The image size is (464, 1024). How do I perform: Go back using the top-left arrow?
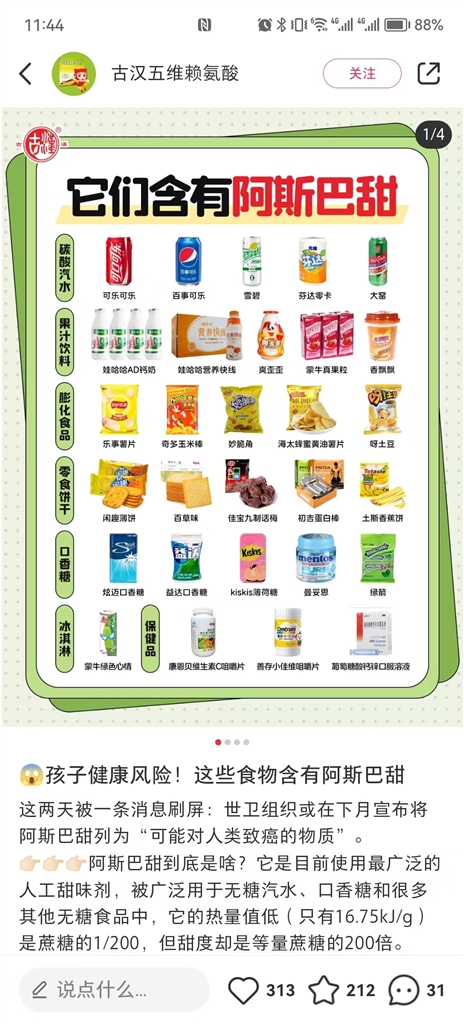(x=25, y=74)
